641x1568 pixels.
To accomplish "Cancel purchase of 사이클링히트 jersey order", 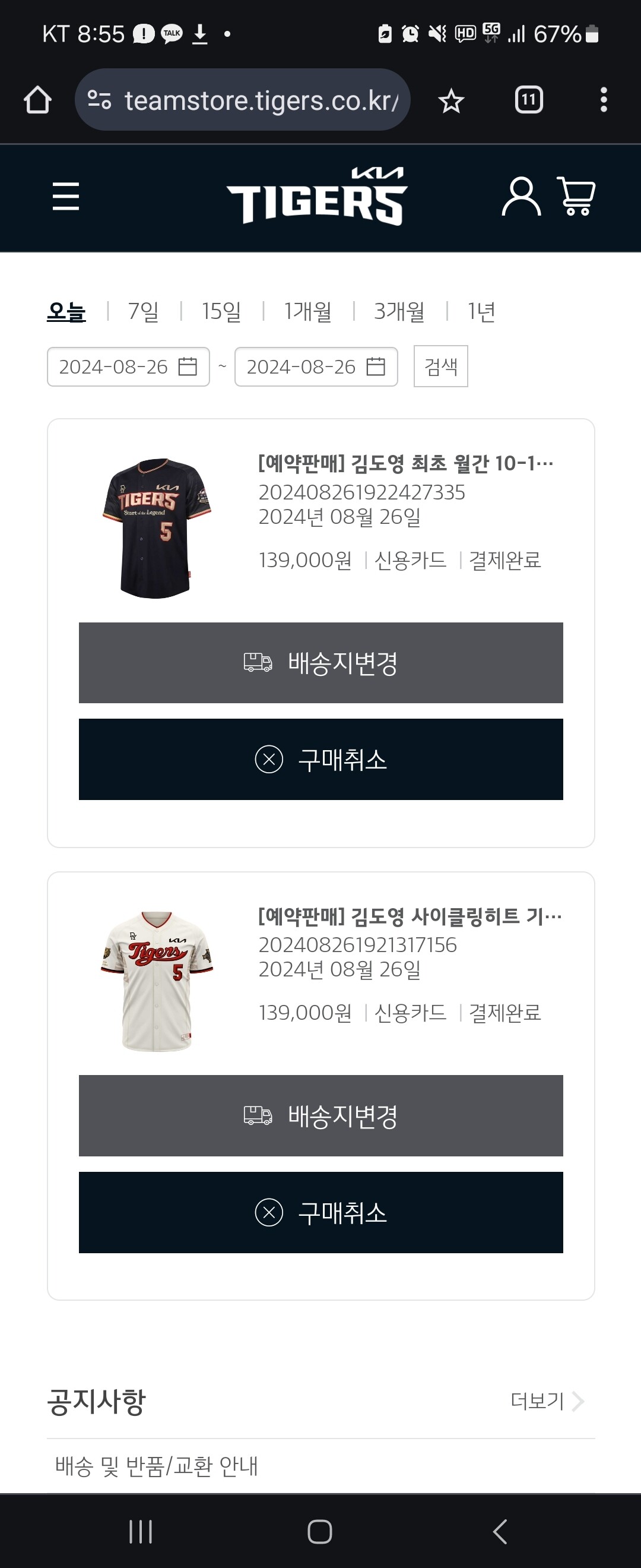I will point(320,1212).
